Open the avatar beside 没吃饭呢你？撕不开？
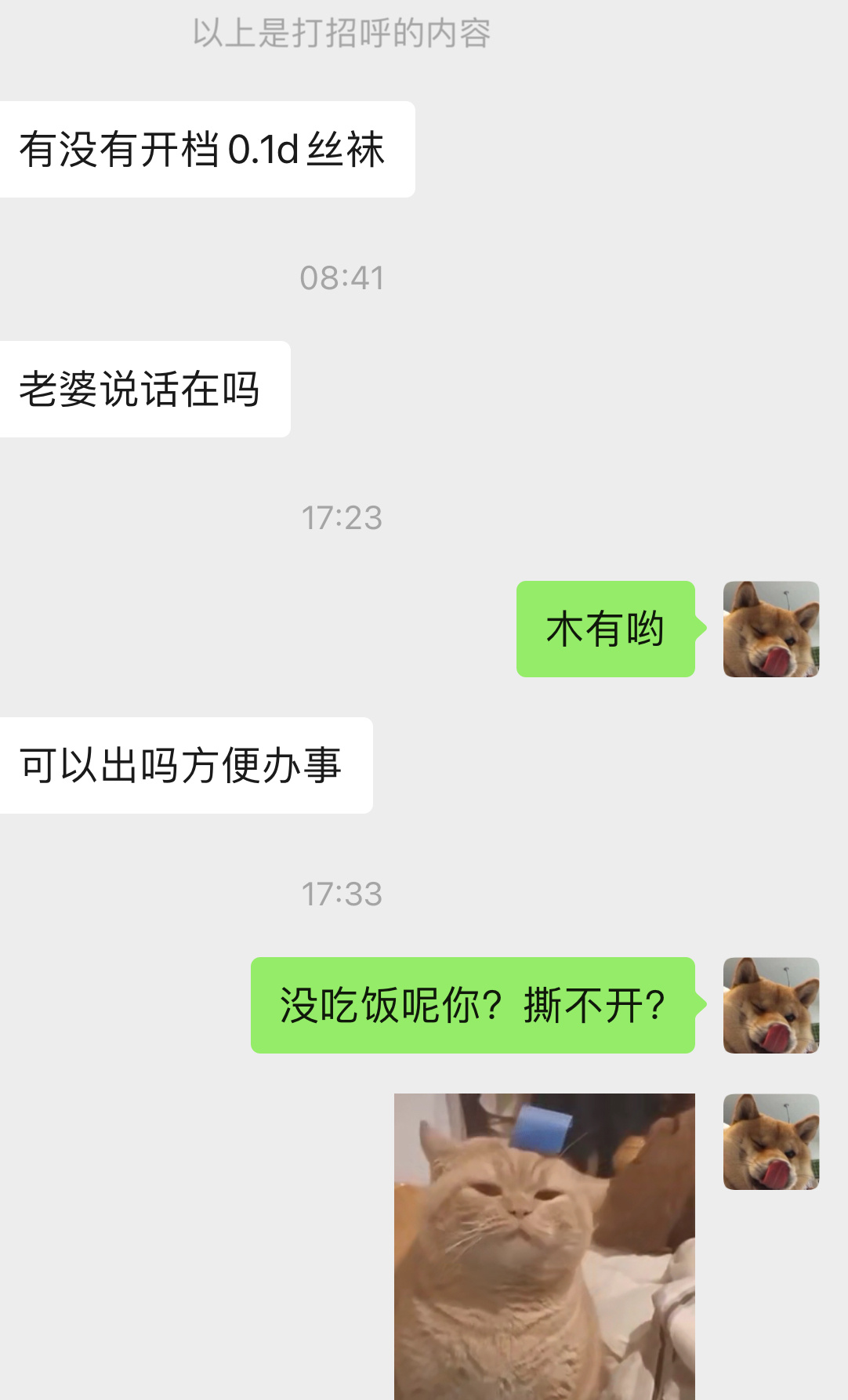This screenshot has width=848, height=1400. 770,1005
